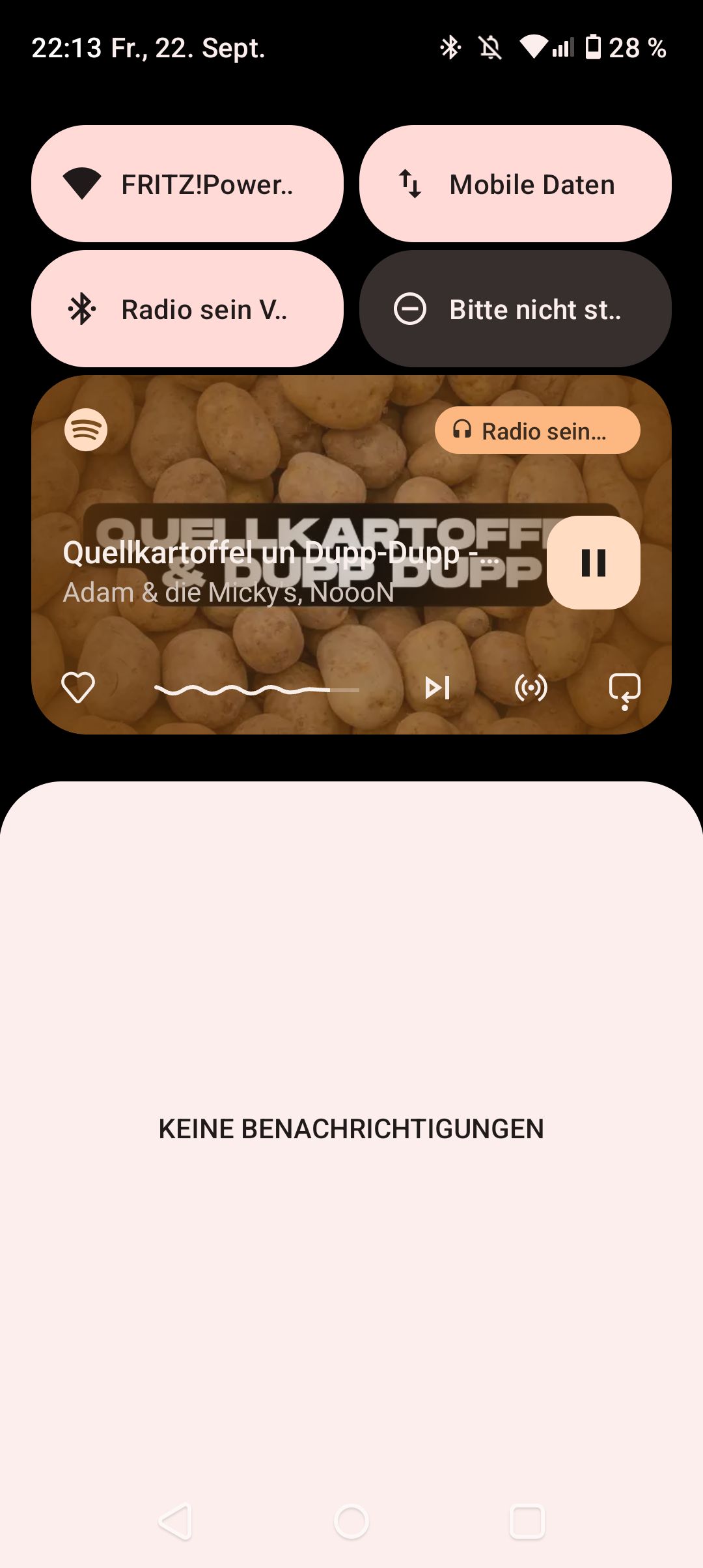
Task: Toggle the Bluetooth tile Radio sein V..
Action: (x=187, y=309)
